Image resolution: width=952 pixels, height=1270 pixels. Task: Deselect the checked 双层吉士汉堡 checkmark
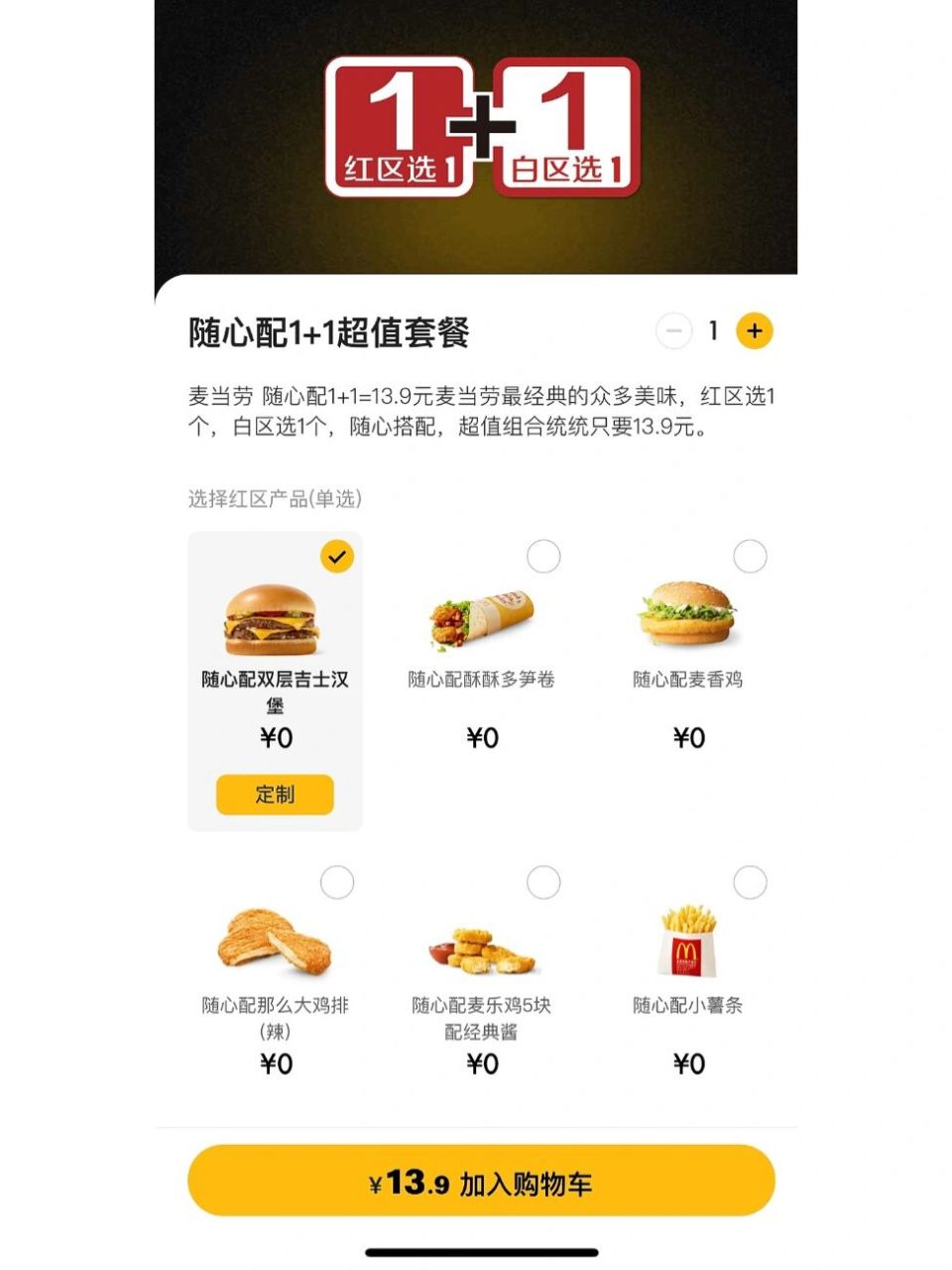coord(337,558)
